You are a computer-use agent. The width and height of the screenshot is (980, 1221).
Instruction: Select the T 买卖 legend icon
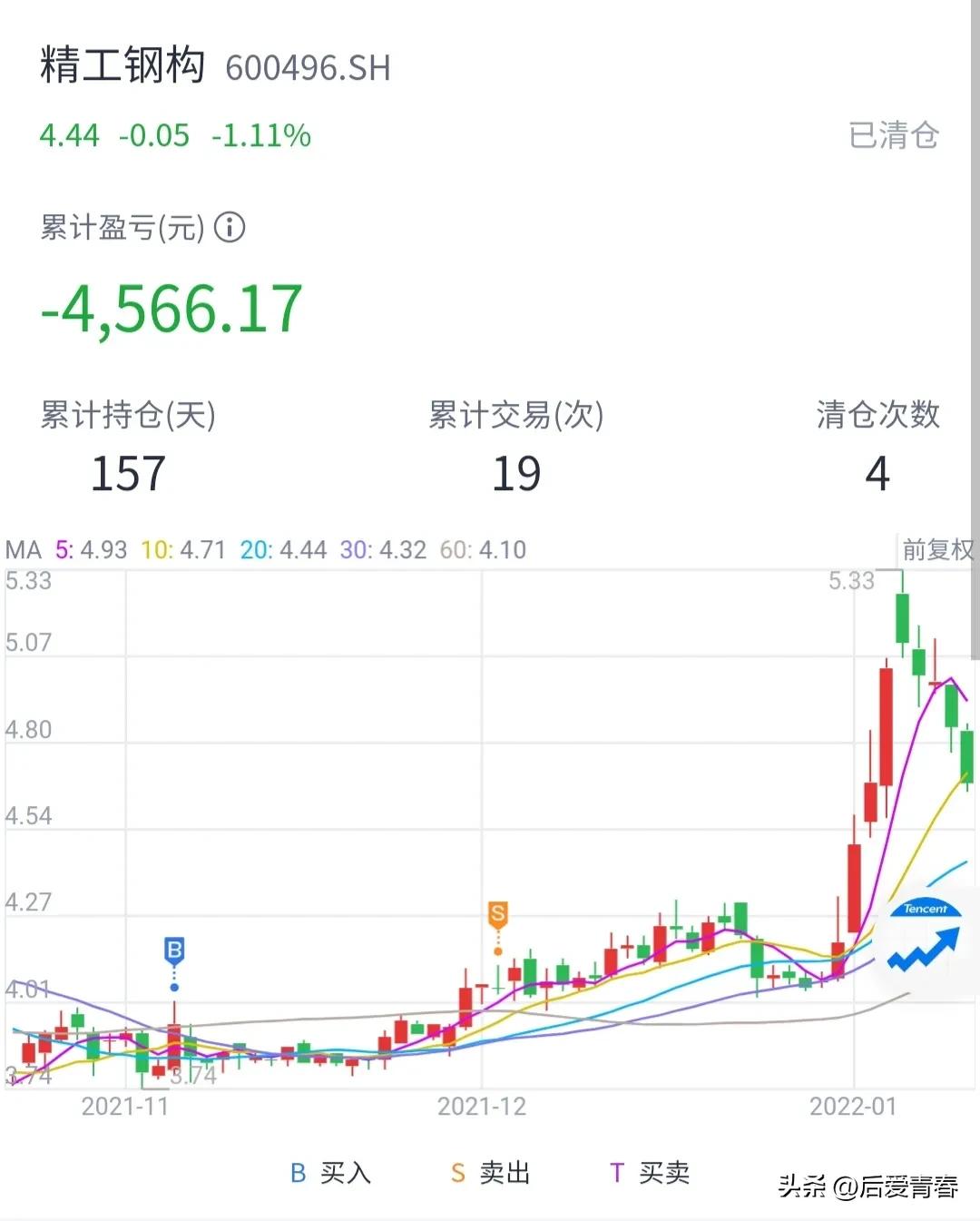coord(618,1173)
